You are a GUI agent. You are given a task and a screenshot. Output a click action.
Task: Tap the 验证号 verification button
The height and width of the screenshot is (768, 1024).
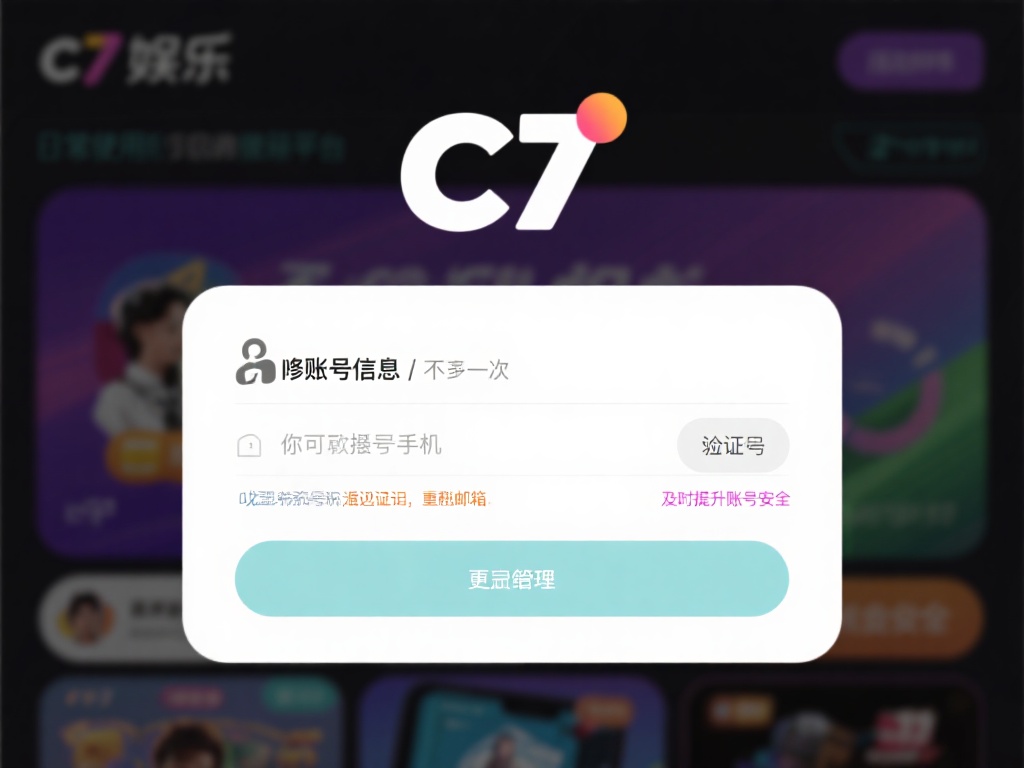point(733,446)
